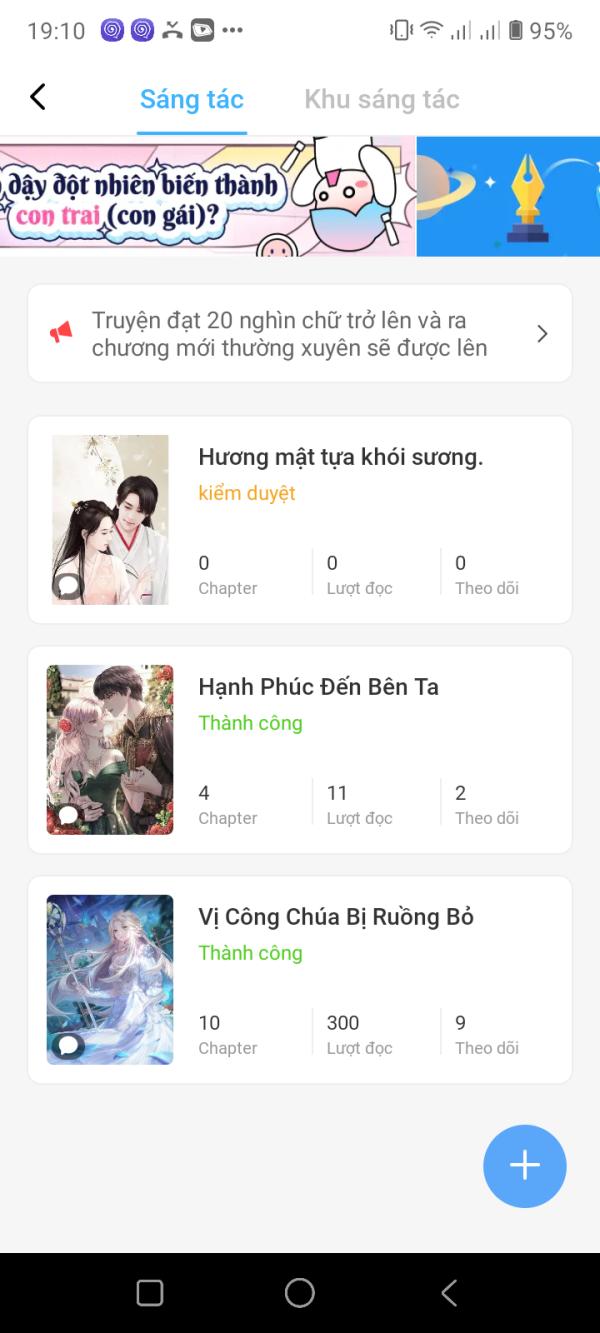Open the golden pen trophy banner
Screen dimensions: 600x1333
509,196
